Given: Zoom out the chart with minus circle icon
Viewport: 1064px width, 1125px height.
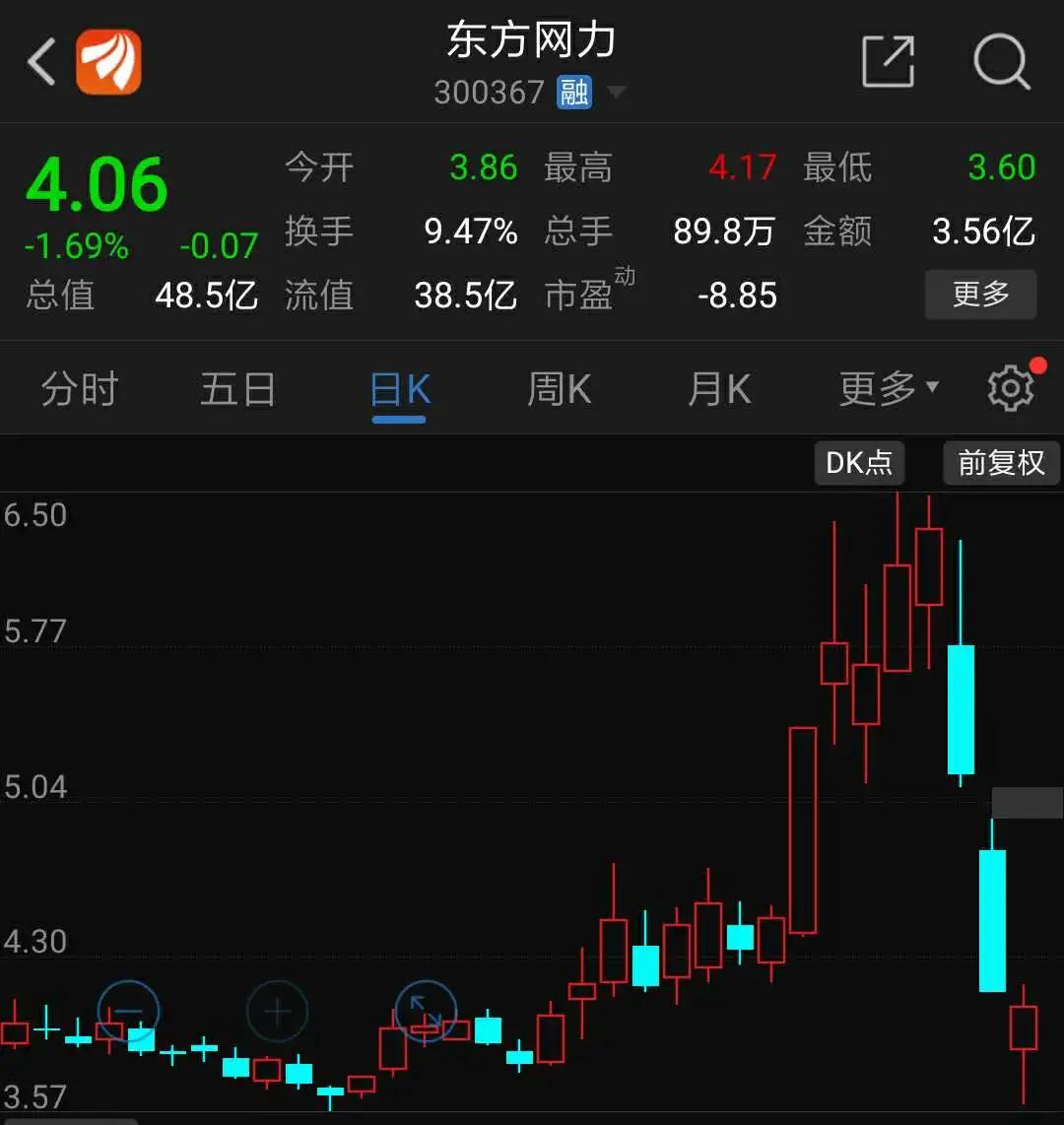Looking at the screenshot, I should 129,1011.
